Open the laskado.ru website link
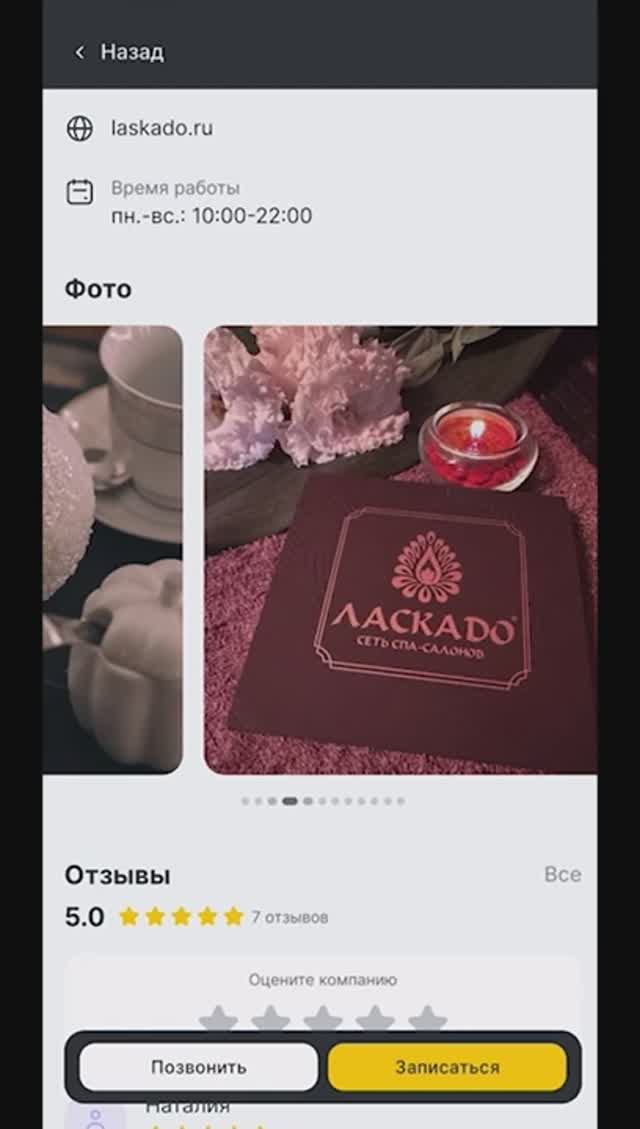This screenshot has height=1129, width=640. coord(161,128)
